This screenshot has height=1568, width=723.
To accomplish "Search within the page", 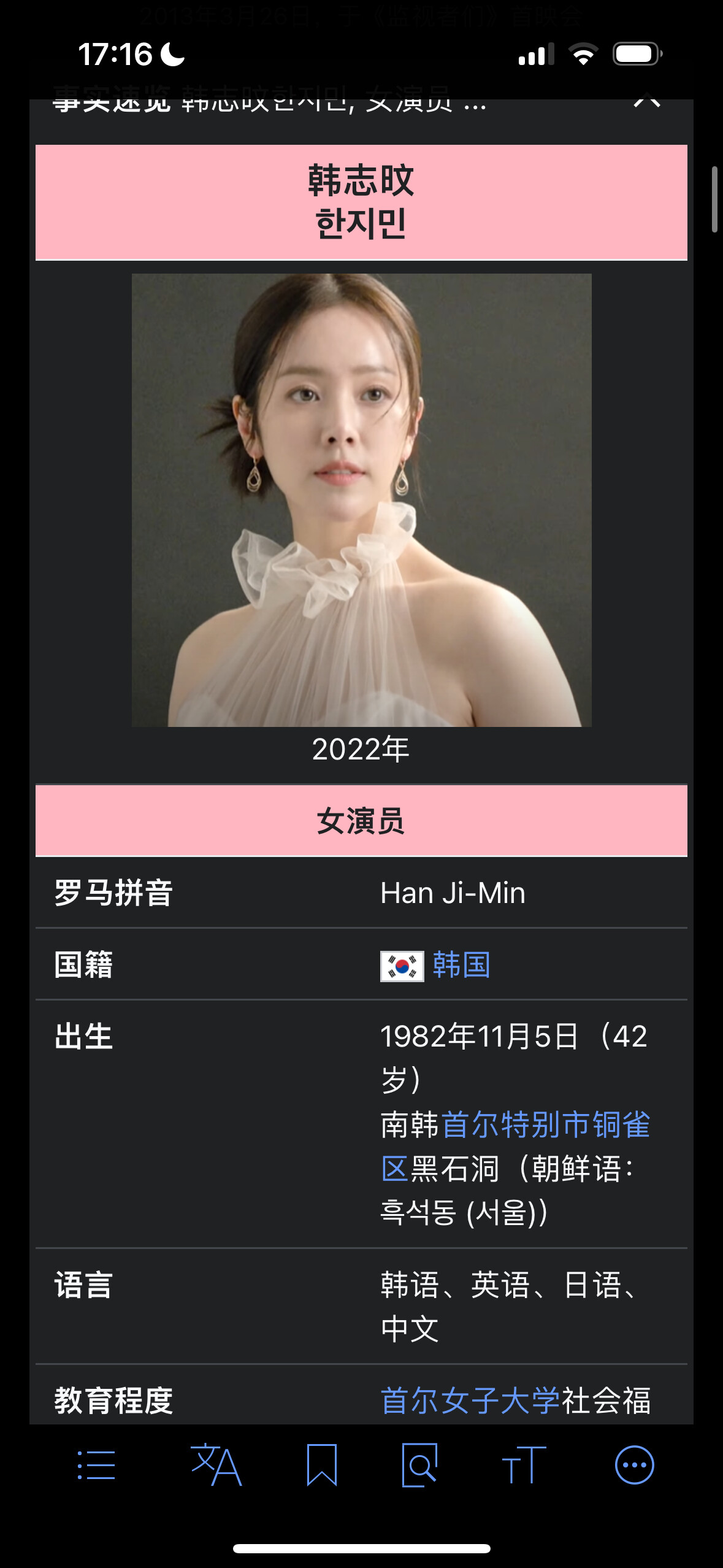I will coord(419,1466).
